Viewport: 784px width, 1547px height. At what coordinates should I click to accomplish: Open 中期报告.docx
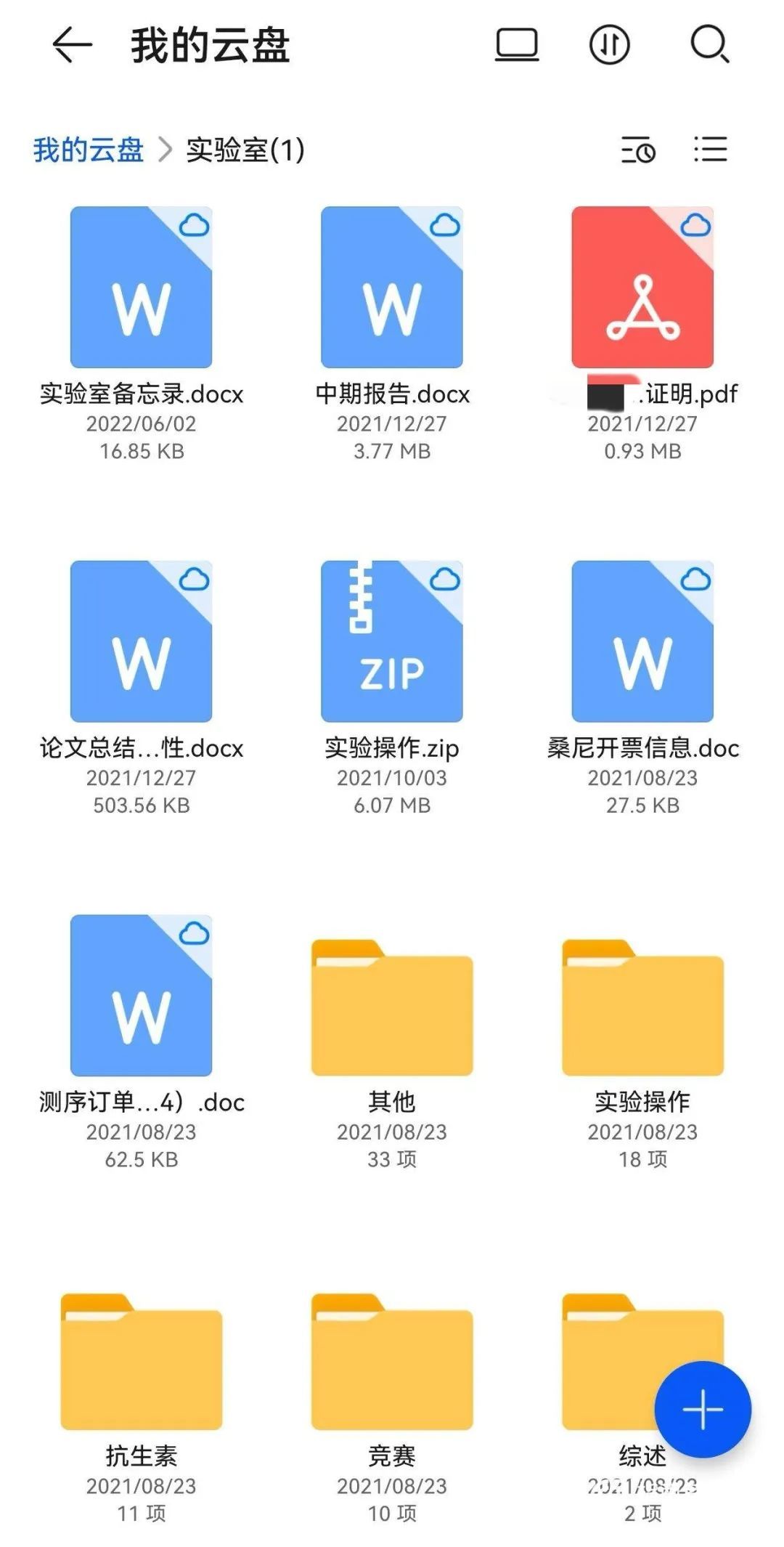click(x=392, y=288)
